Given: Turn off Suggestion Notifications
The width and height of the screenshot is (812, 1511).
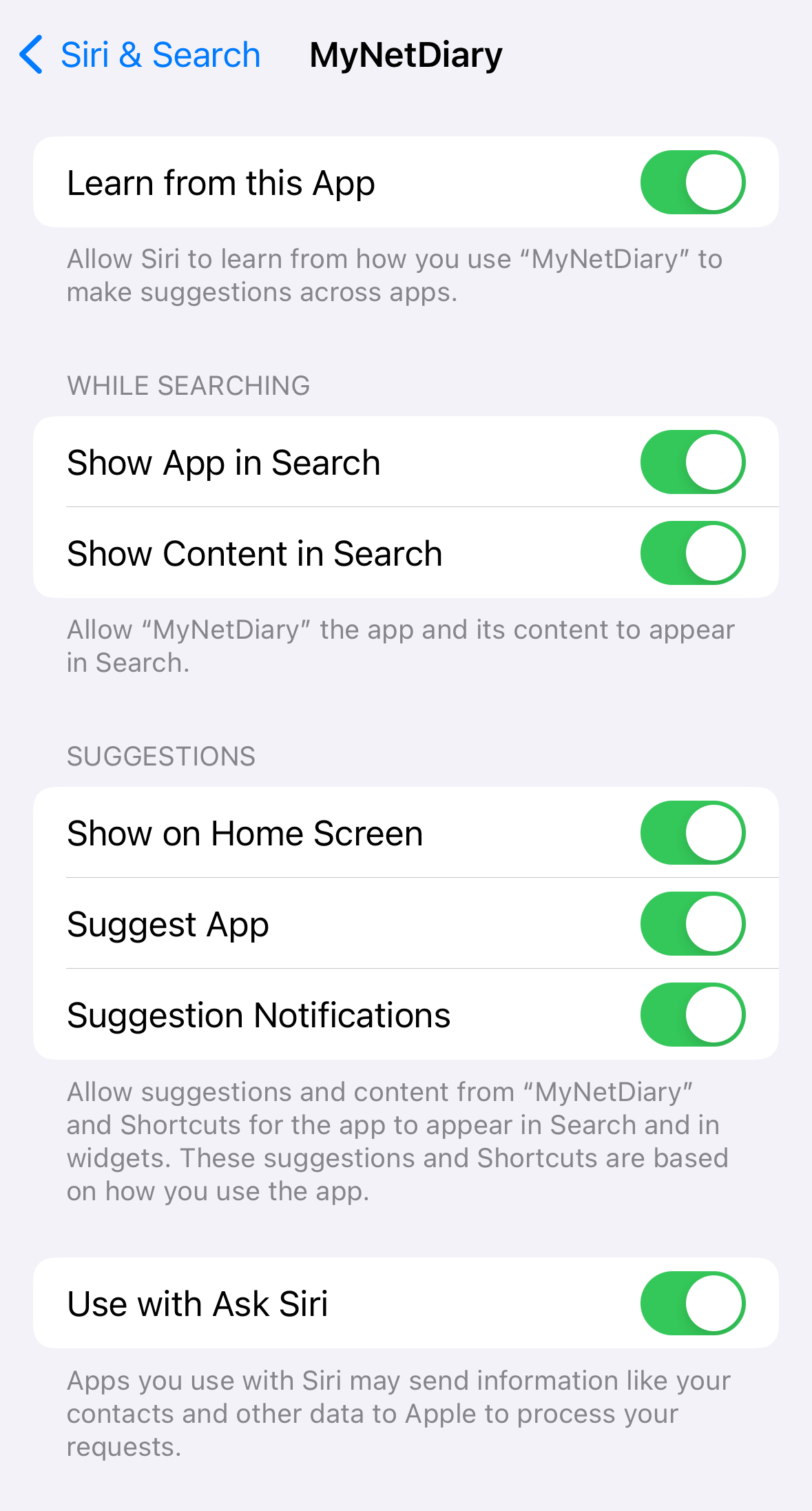Looking at the screenshot, I should coord(692,1015).
